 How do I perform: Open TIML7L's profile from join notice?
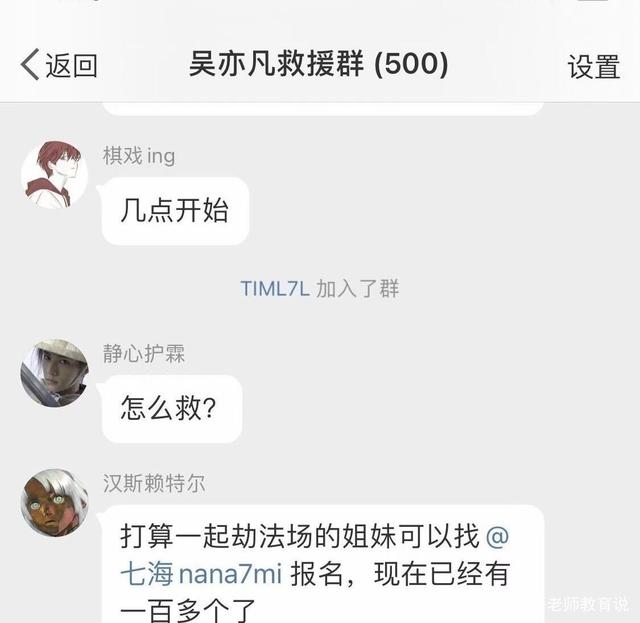[275, 289]
